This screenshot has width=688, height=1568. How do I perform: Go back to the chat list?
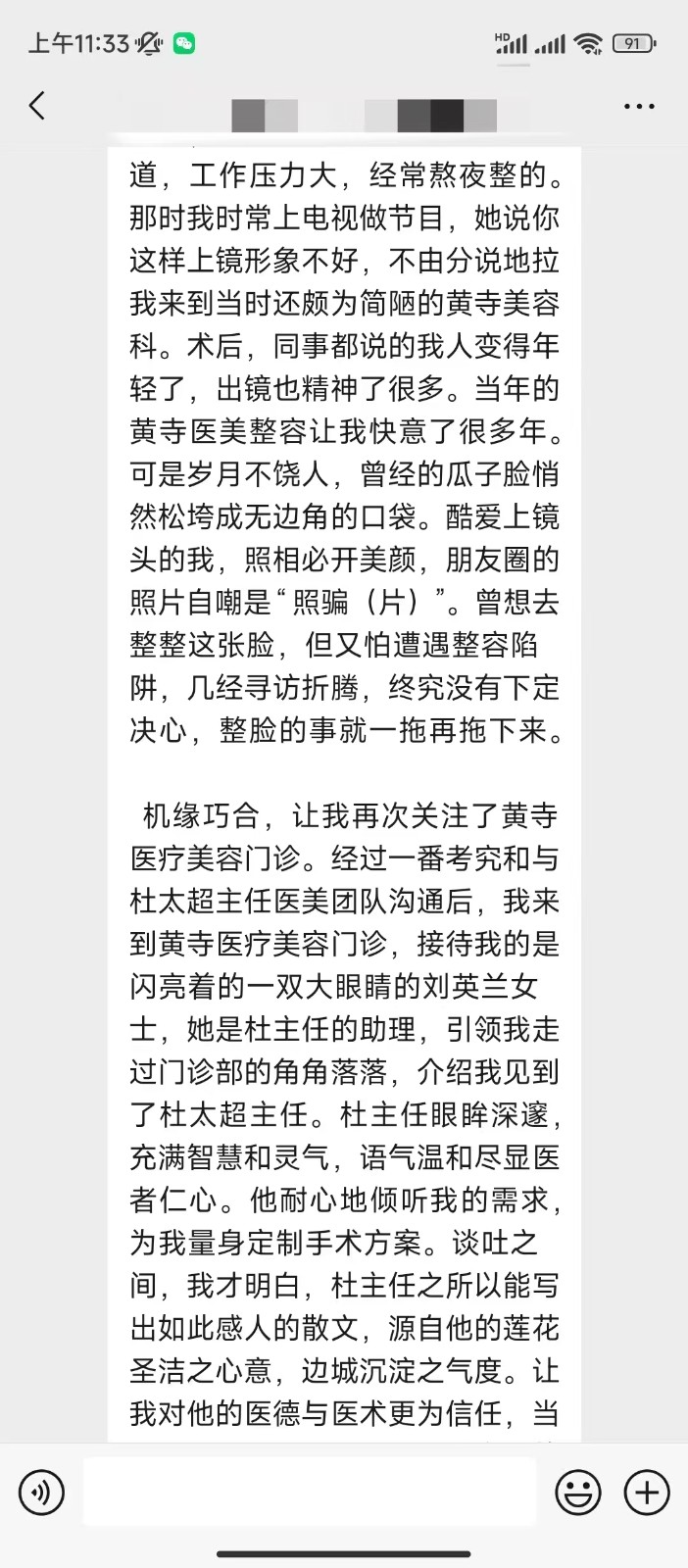37,106
